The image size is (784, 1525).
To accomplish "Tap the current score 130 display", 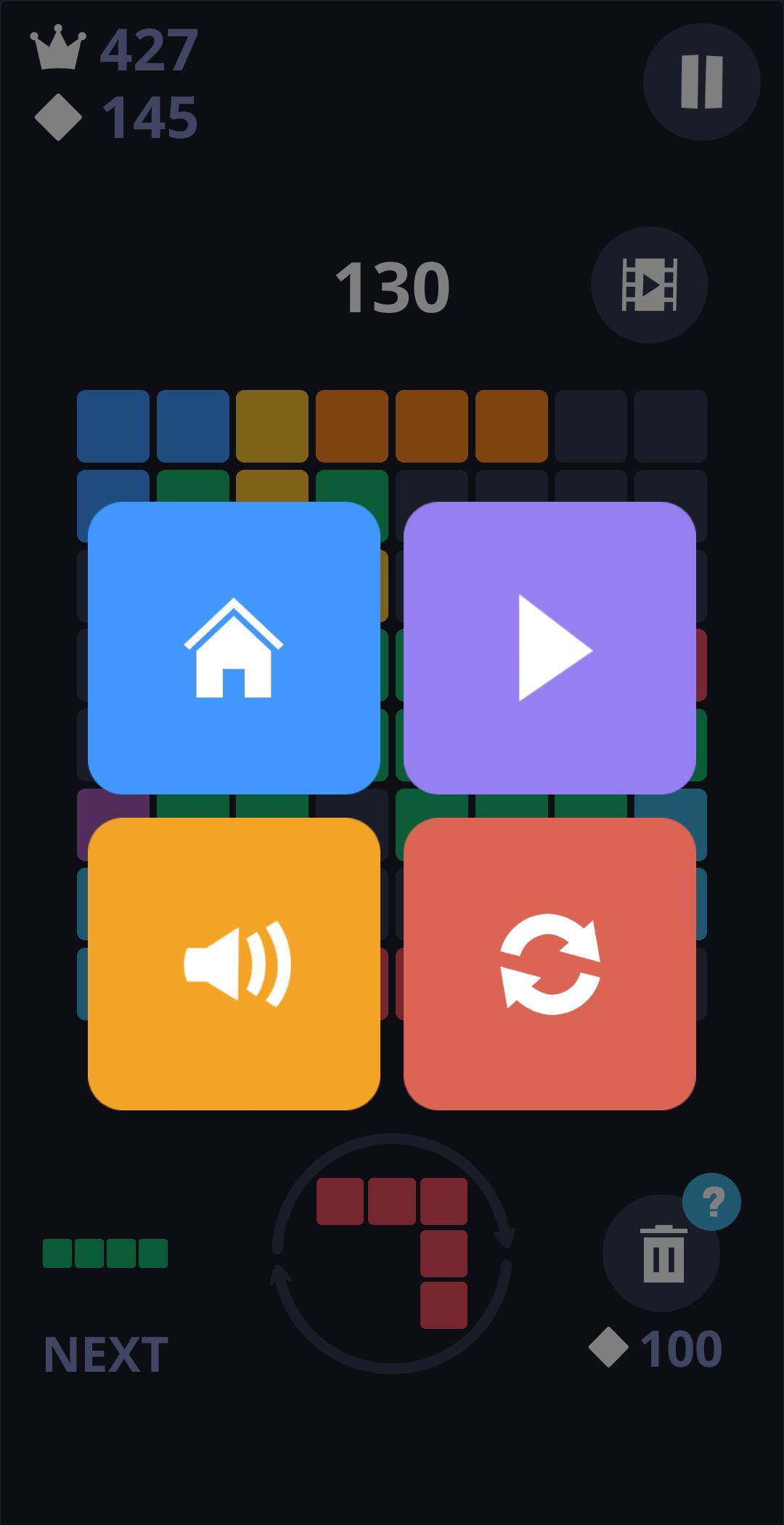I will pos(394,286).
